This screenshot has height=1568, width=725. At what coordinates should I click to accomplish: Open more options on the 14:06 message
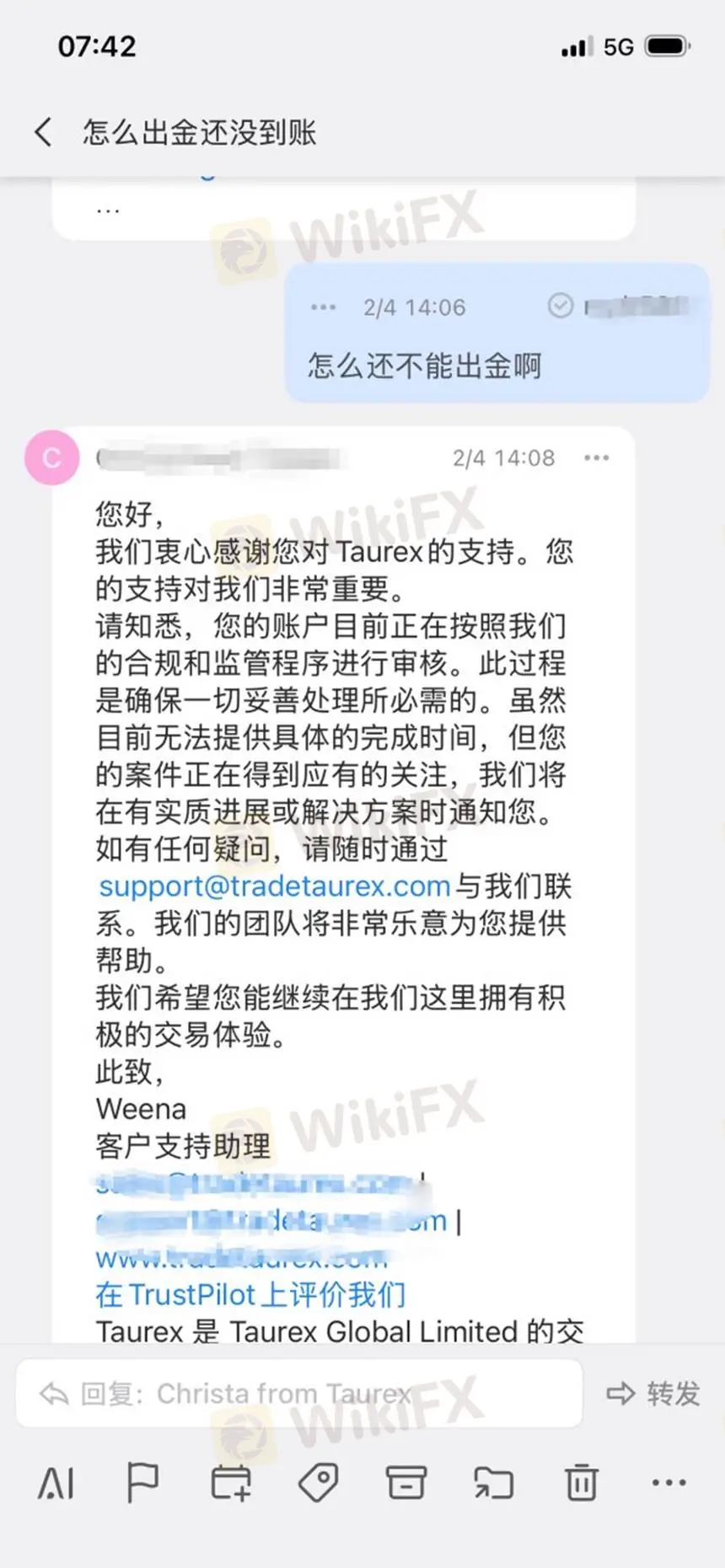323,308
